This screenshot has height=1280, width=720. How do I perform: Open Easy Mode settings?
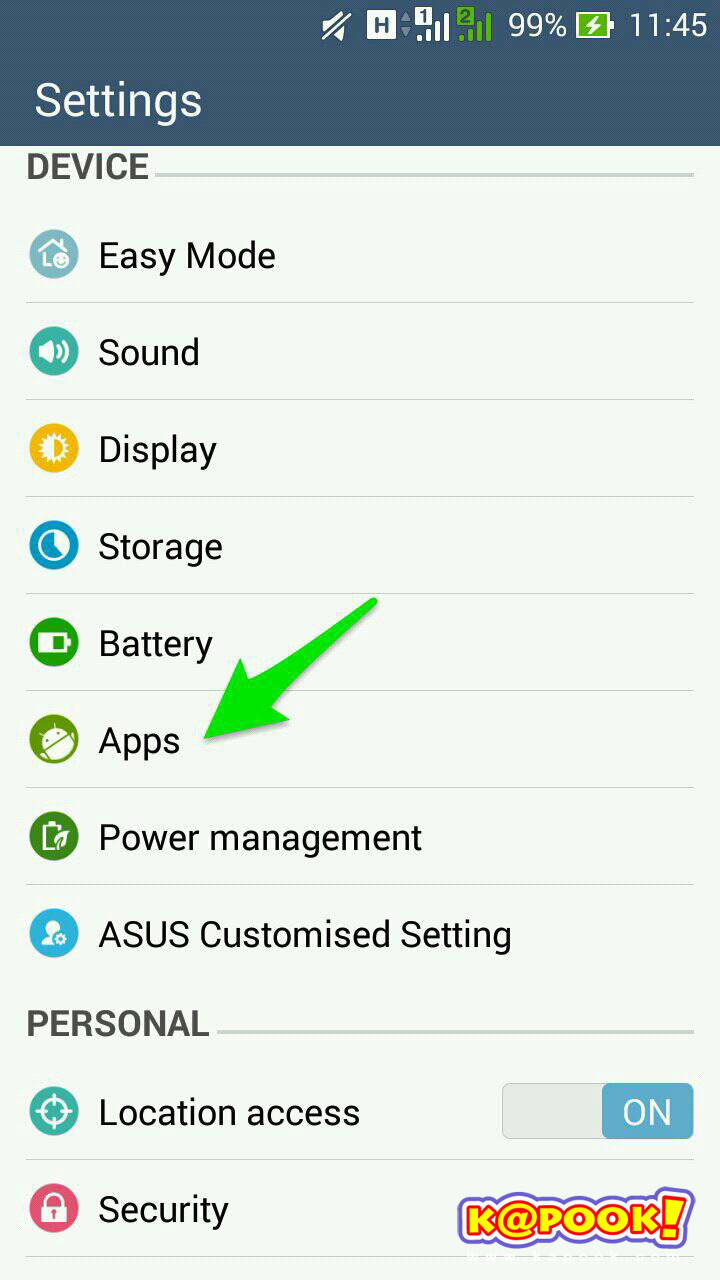tap(360, 255)
